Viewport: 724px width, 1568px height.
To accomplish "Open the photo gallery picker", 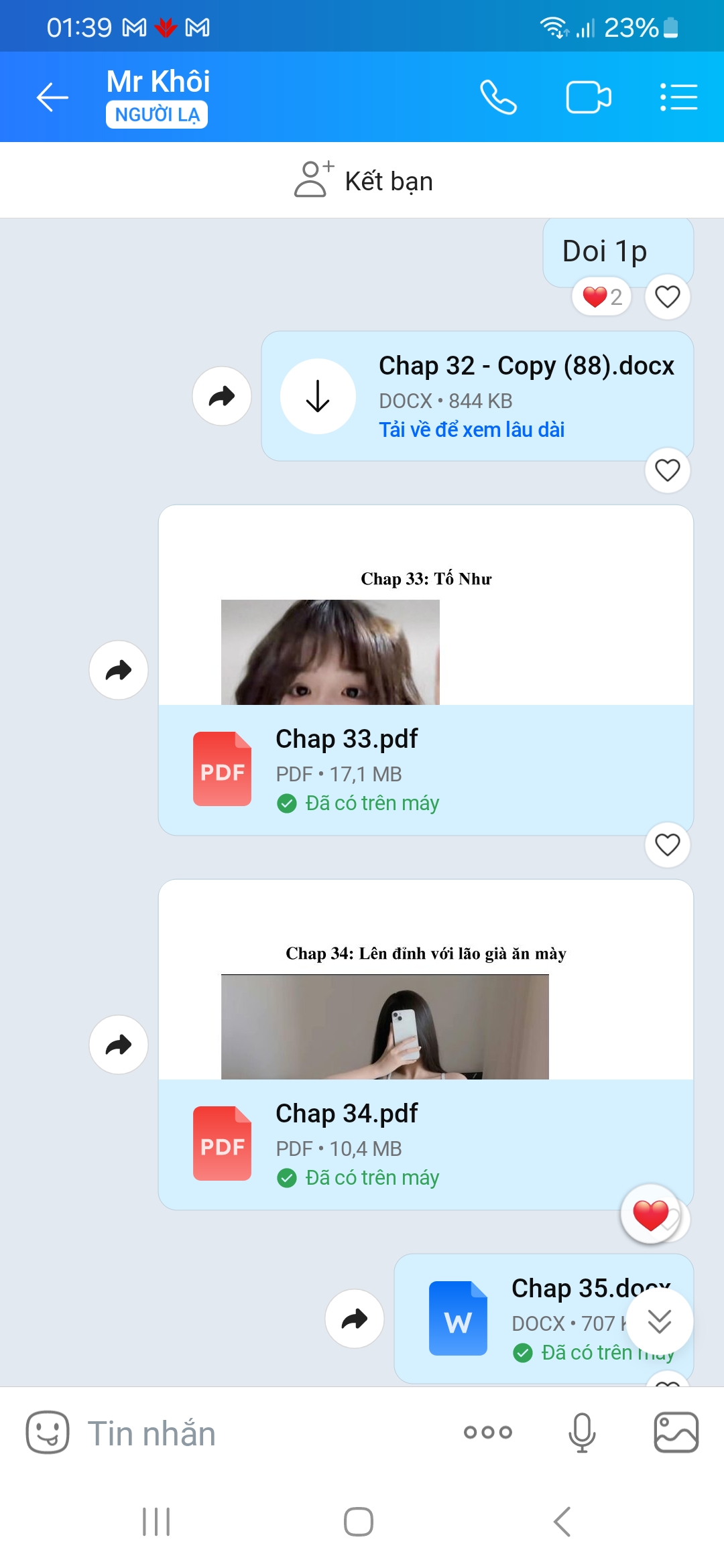I will tap(676, 1433).
